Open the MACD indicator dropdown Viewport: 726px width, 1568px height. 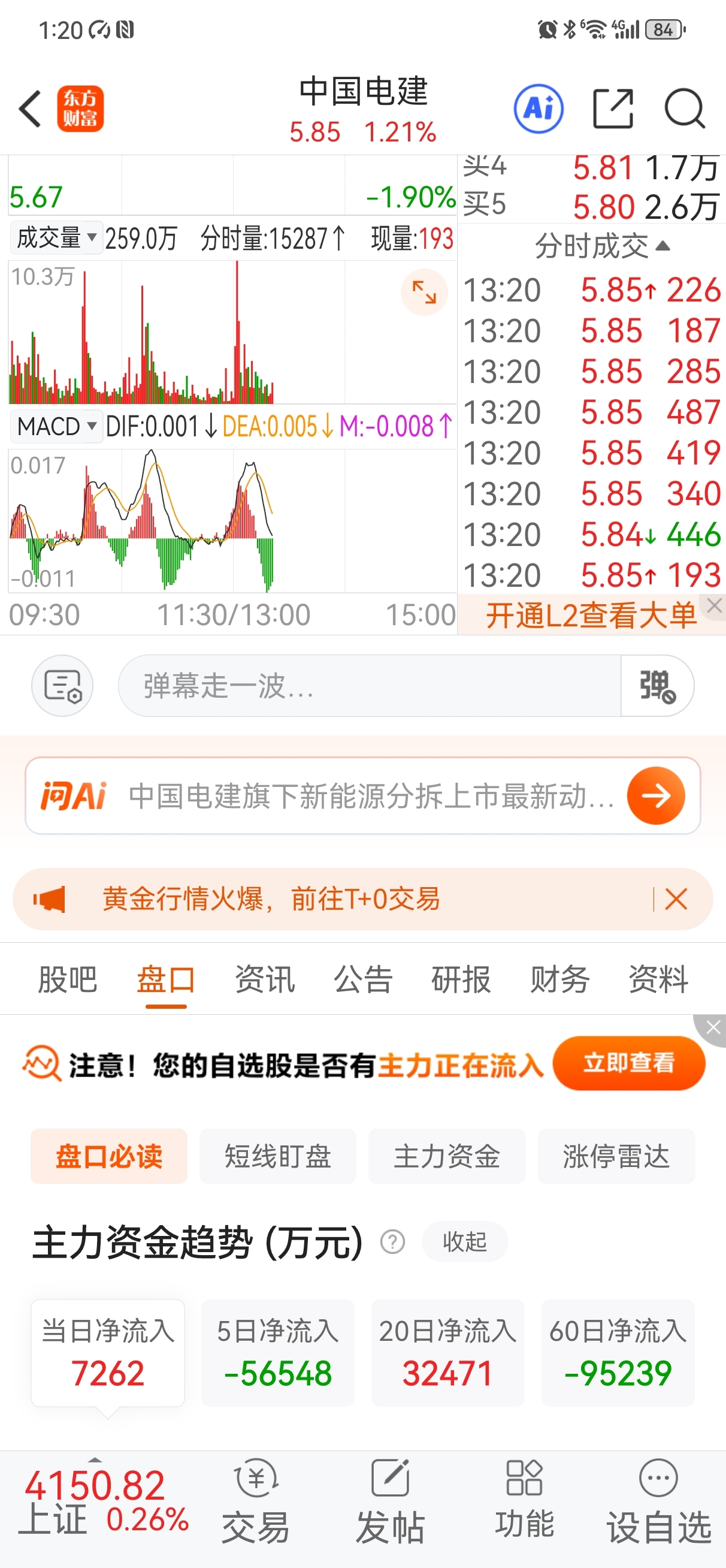(x=56, y=426)
